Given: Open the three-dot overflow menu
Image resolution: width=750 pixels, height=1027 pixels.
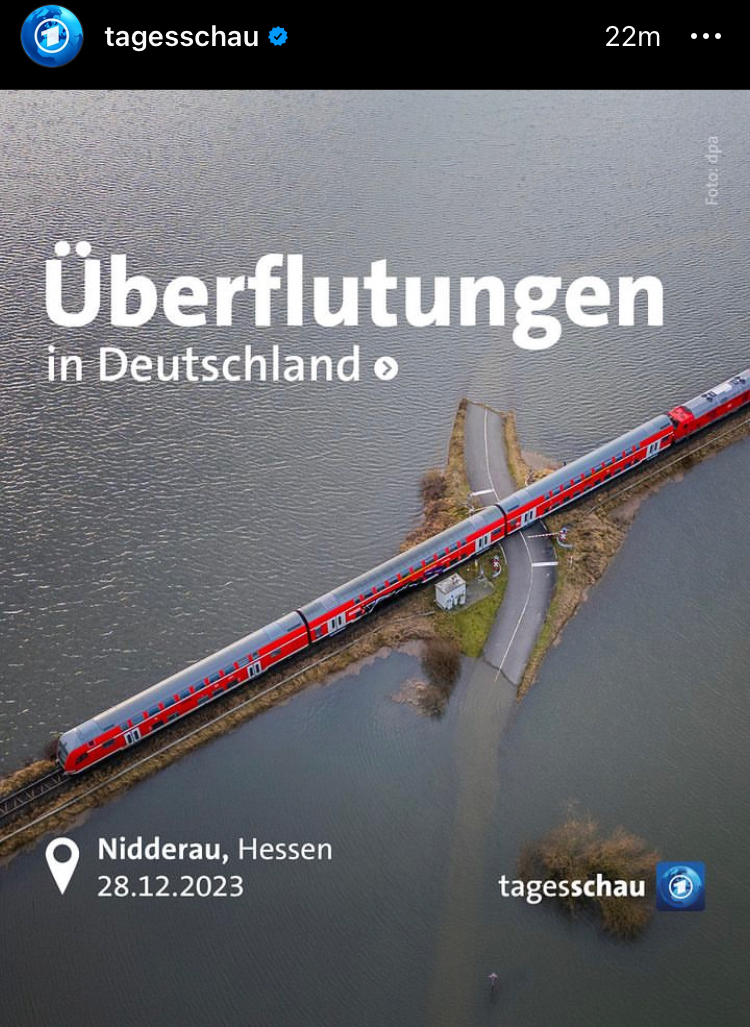Looking at the screenshot, I should pos(706,37).
